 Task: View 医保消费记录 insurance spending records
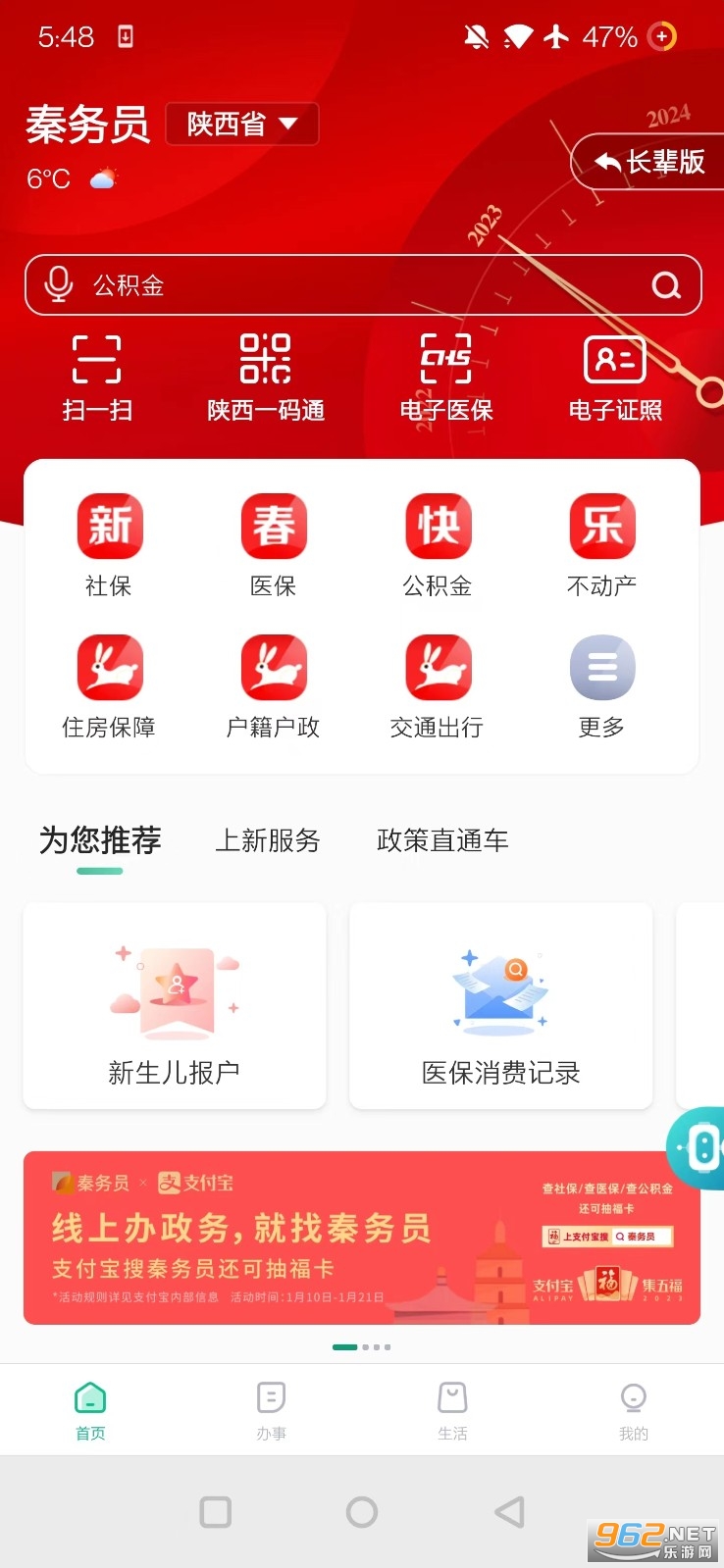click(500, 1006)
